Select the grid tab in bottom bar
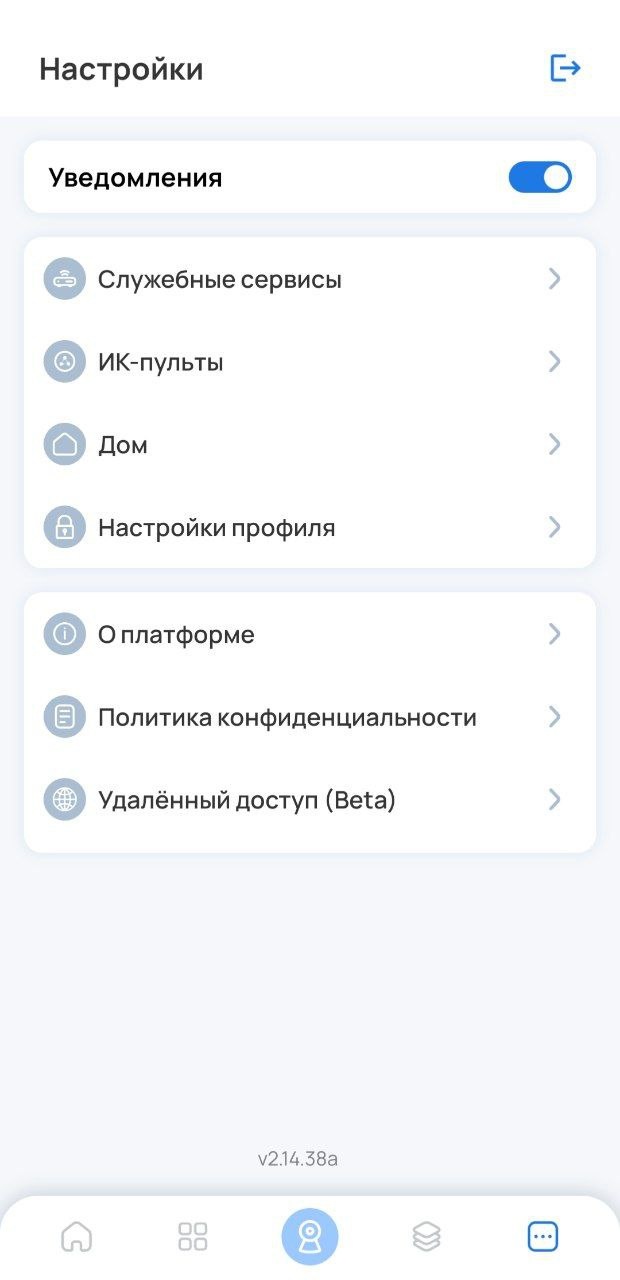The height and width of the screenshot is (1280, 620). click(193, 1237)
